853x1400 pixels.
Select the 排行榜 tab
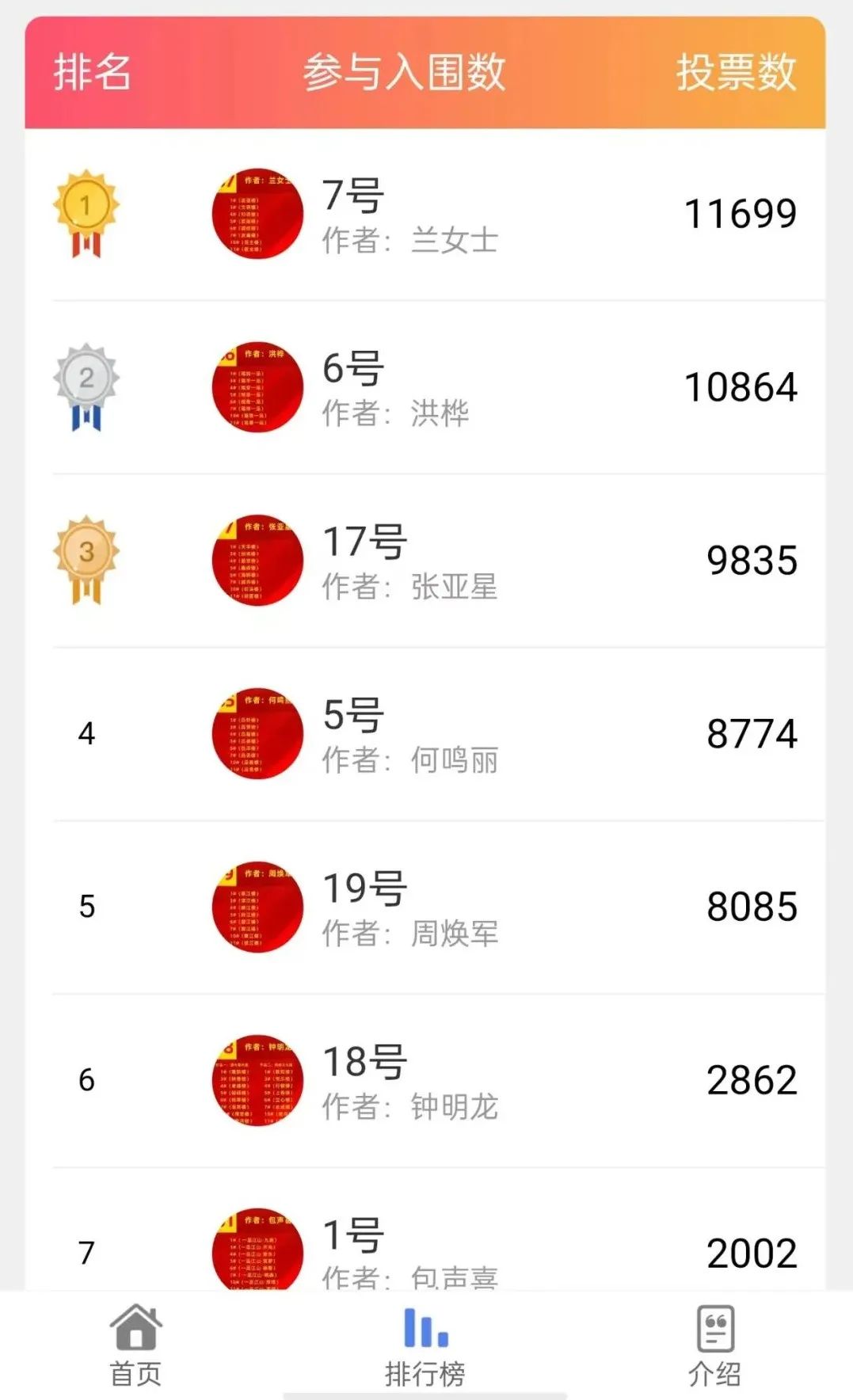pyautogui.click(x=425, y=1345)
